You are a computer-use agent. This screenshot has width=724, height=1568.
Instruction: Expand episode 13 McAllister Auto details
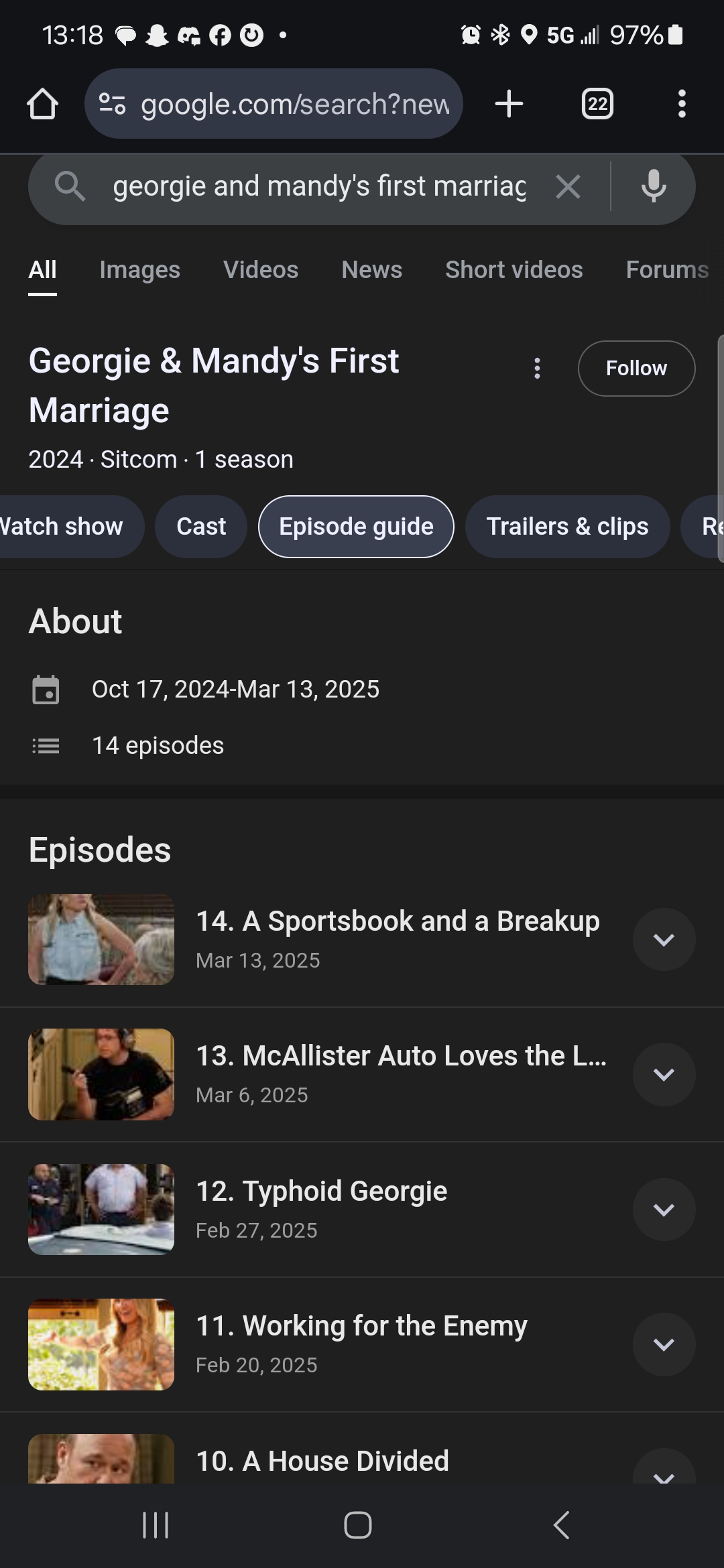[x=664, y=1074]
